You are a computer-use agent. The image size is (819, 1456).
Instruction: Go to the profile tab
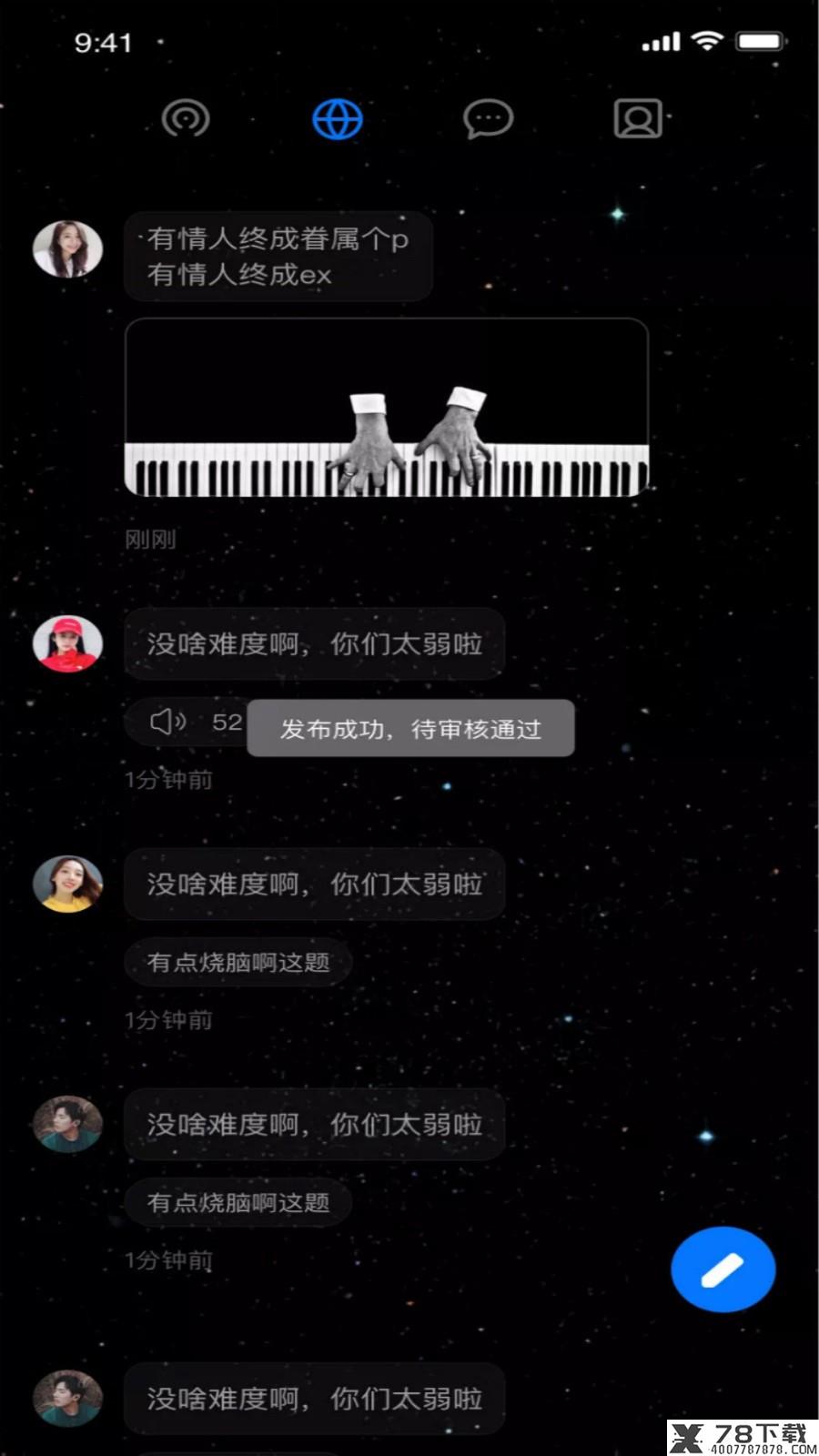click(638, 118)
